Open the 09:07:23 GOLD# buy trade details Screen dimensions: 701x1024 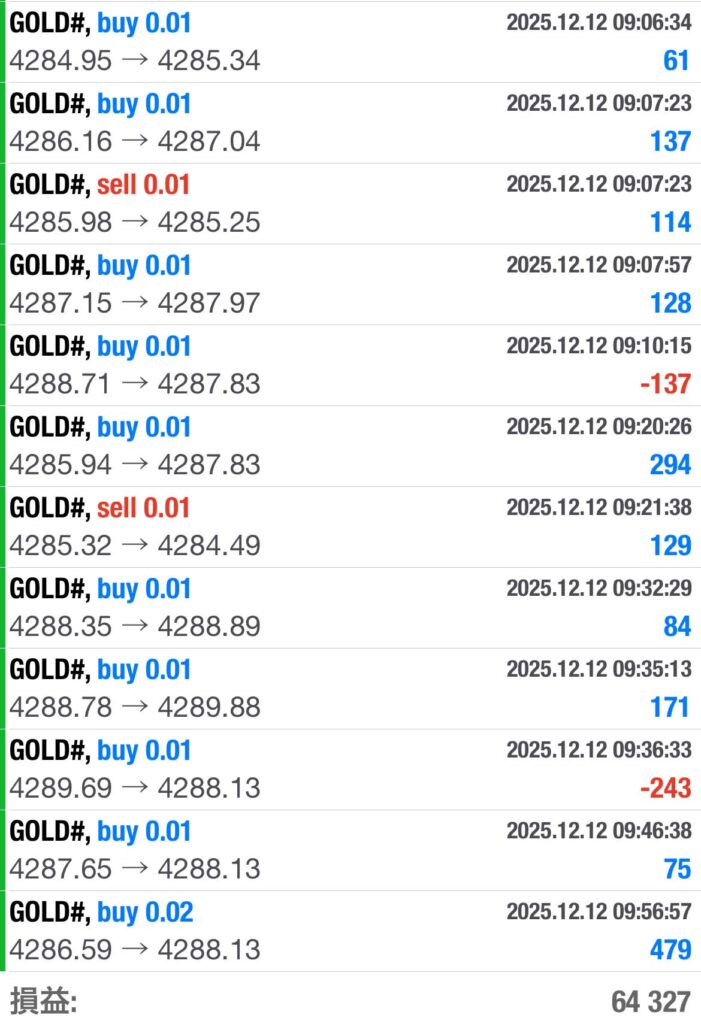click(x=350, y=123)
